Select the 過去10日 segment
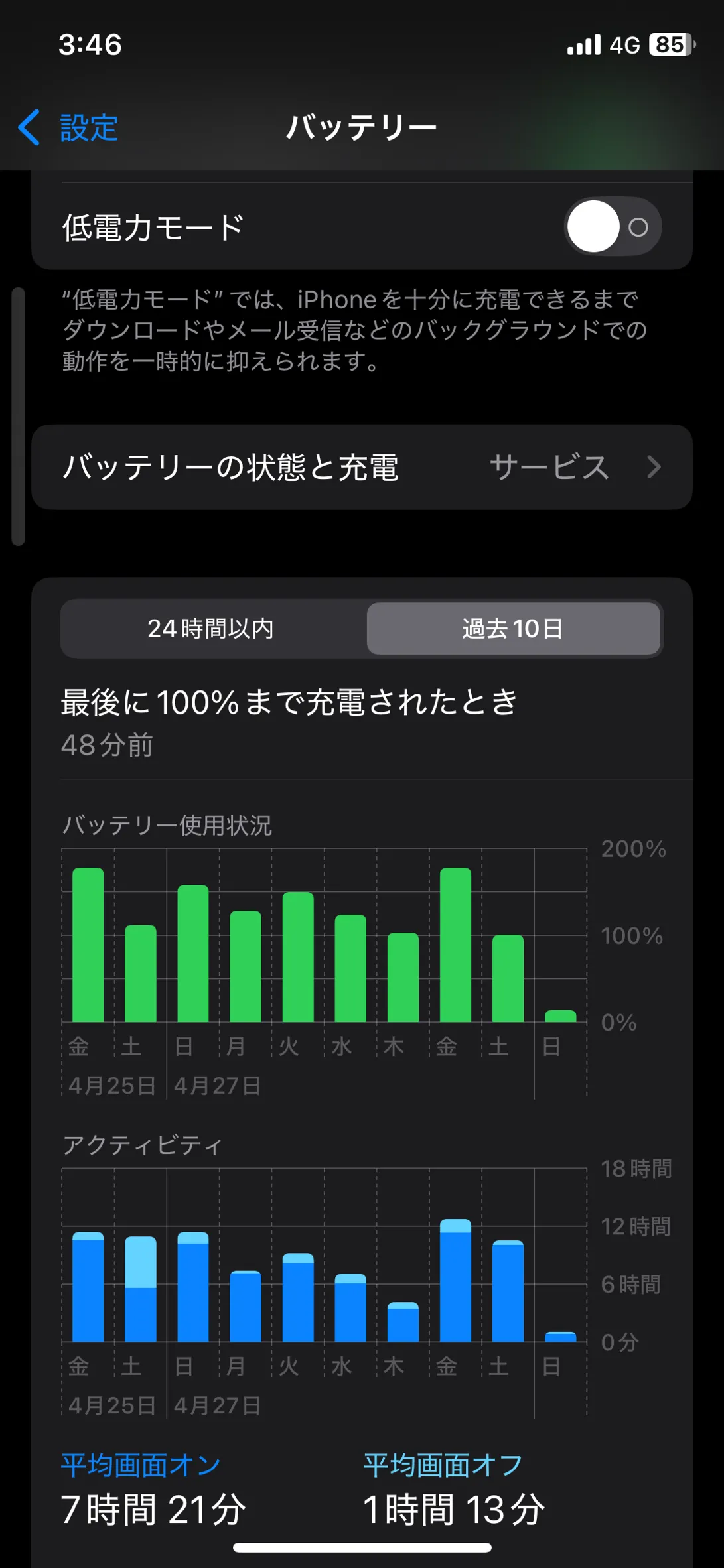724x1568 pixels. click(x=513, y=629)
